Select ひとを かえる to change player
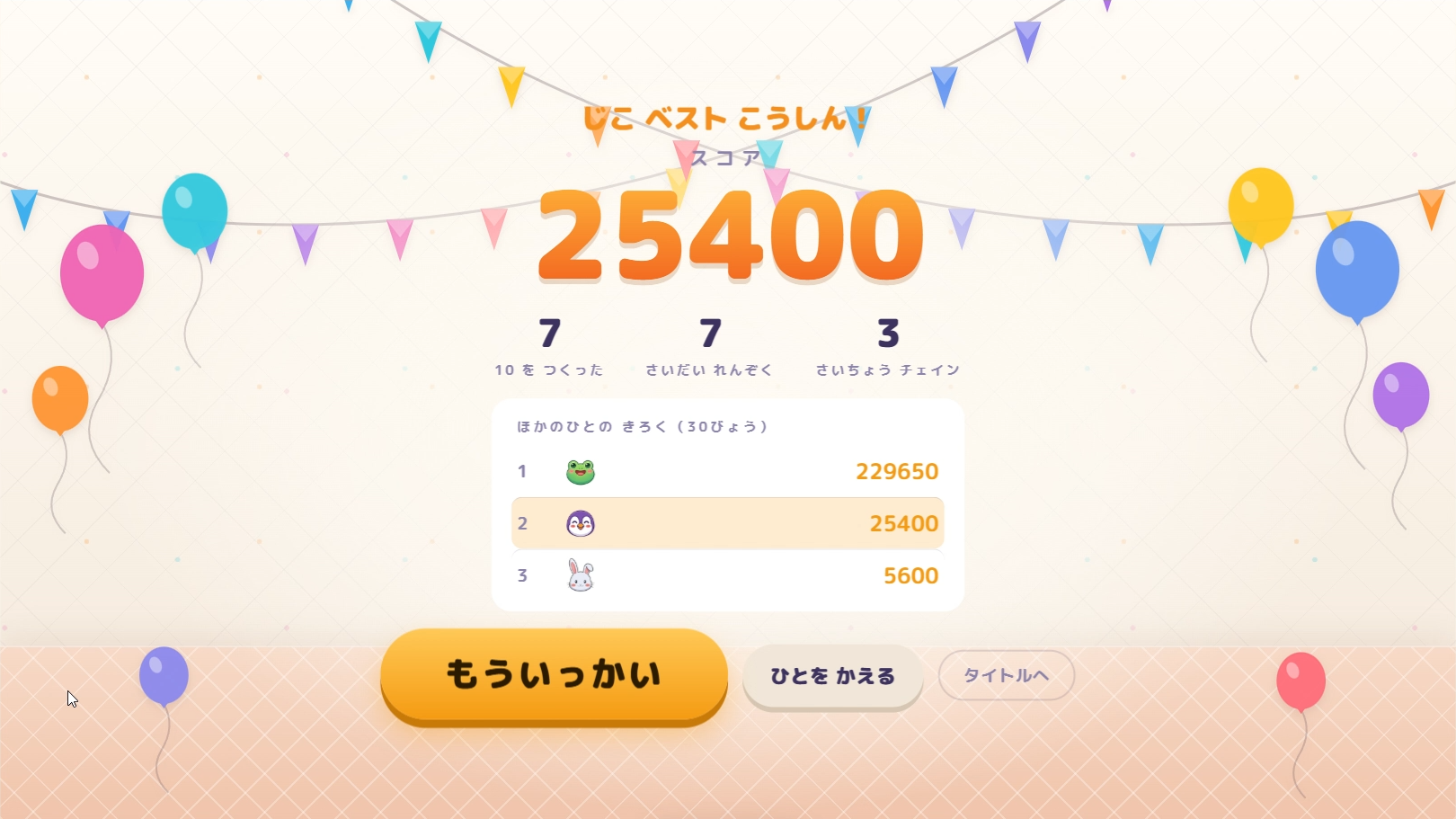This screenshot has height=819, width=1456. pos(833,676)
